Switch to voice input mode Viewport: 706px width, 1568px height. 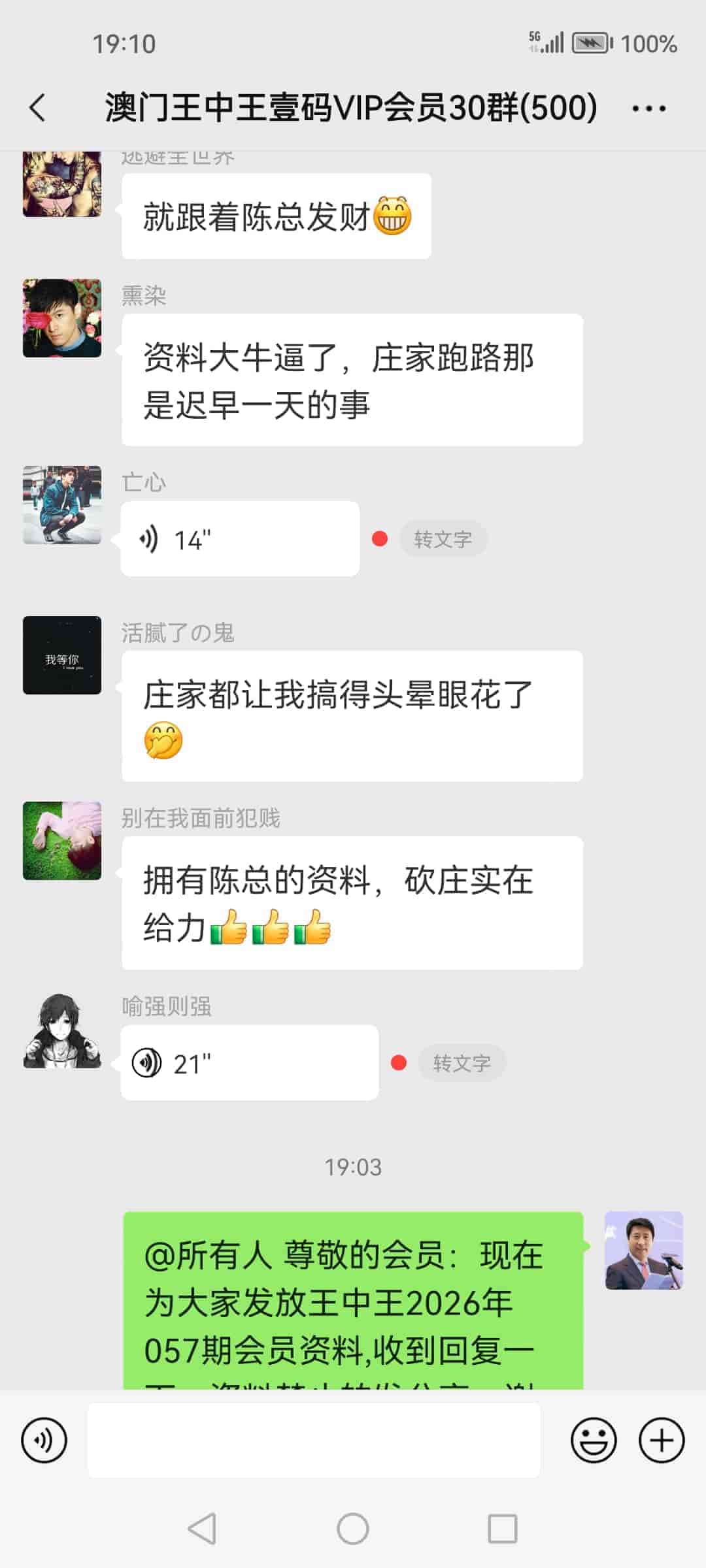[44, 1440]
